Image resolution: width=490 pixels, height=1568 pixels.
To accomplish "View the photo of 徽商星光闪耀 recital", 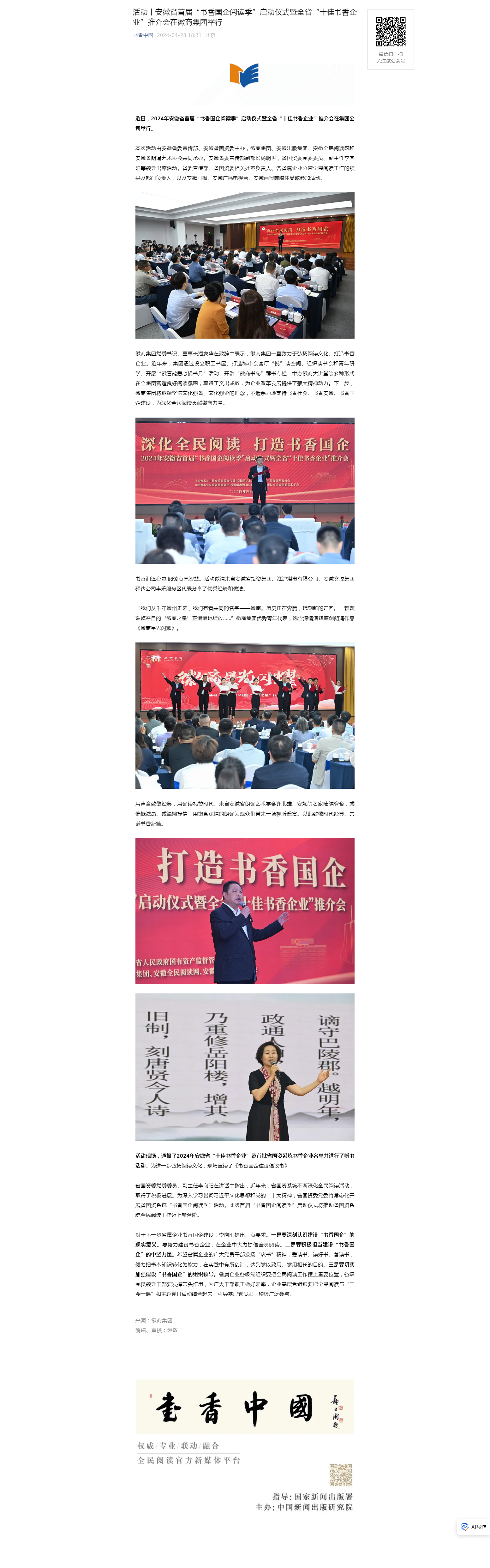I will tap(245, 715).
